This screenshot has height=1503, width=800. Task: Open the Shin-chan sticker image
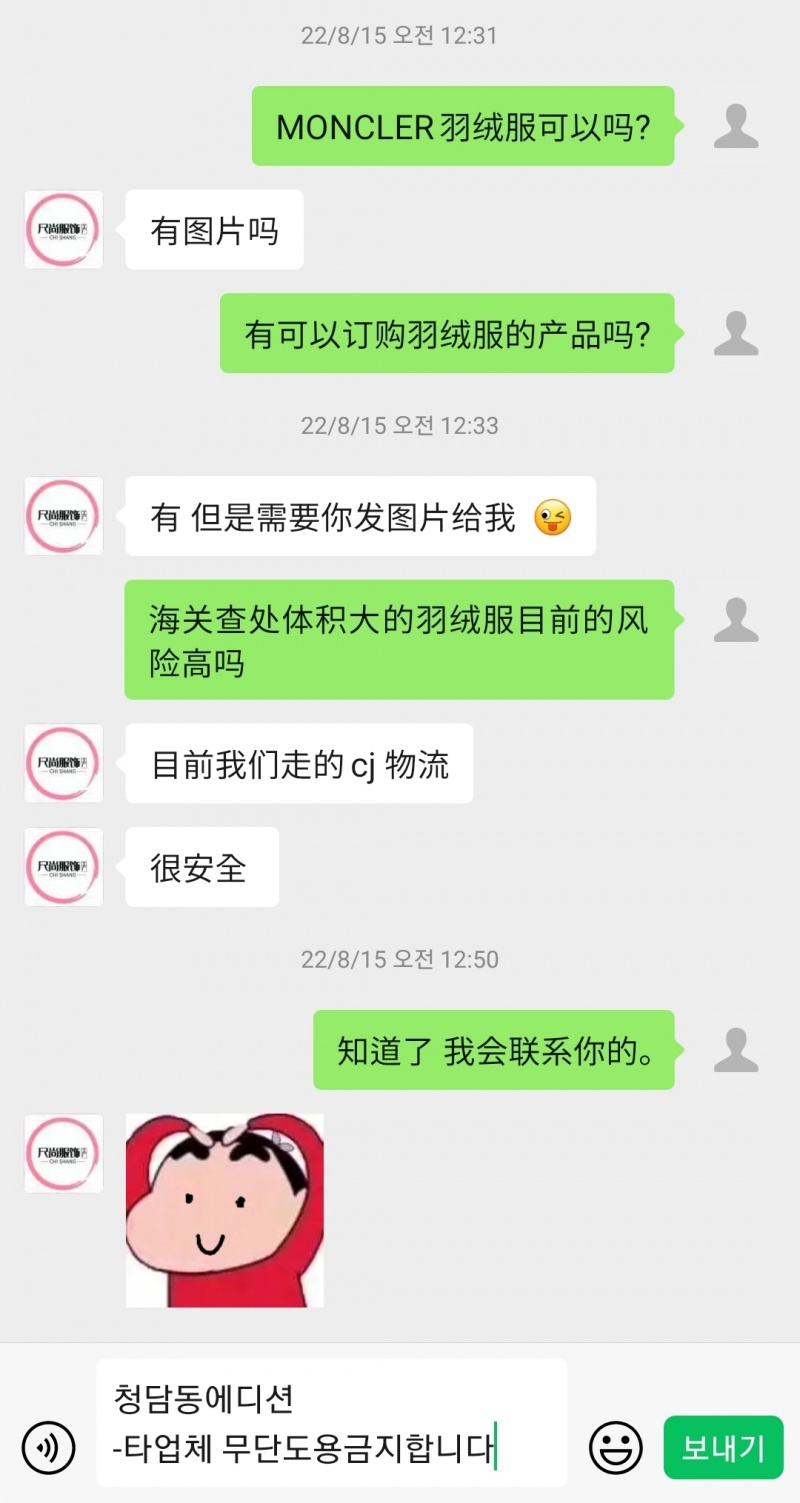225,1210
